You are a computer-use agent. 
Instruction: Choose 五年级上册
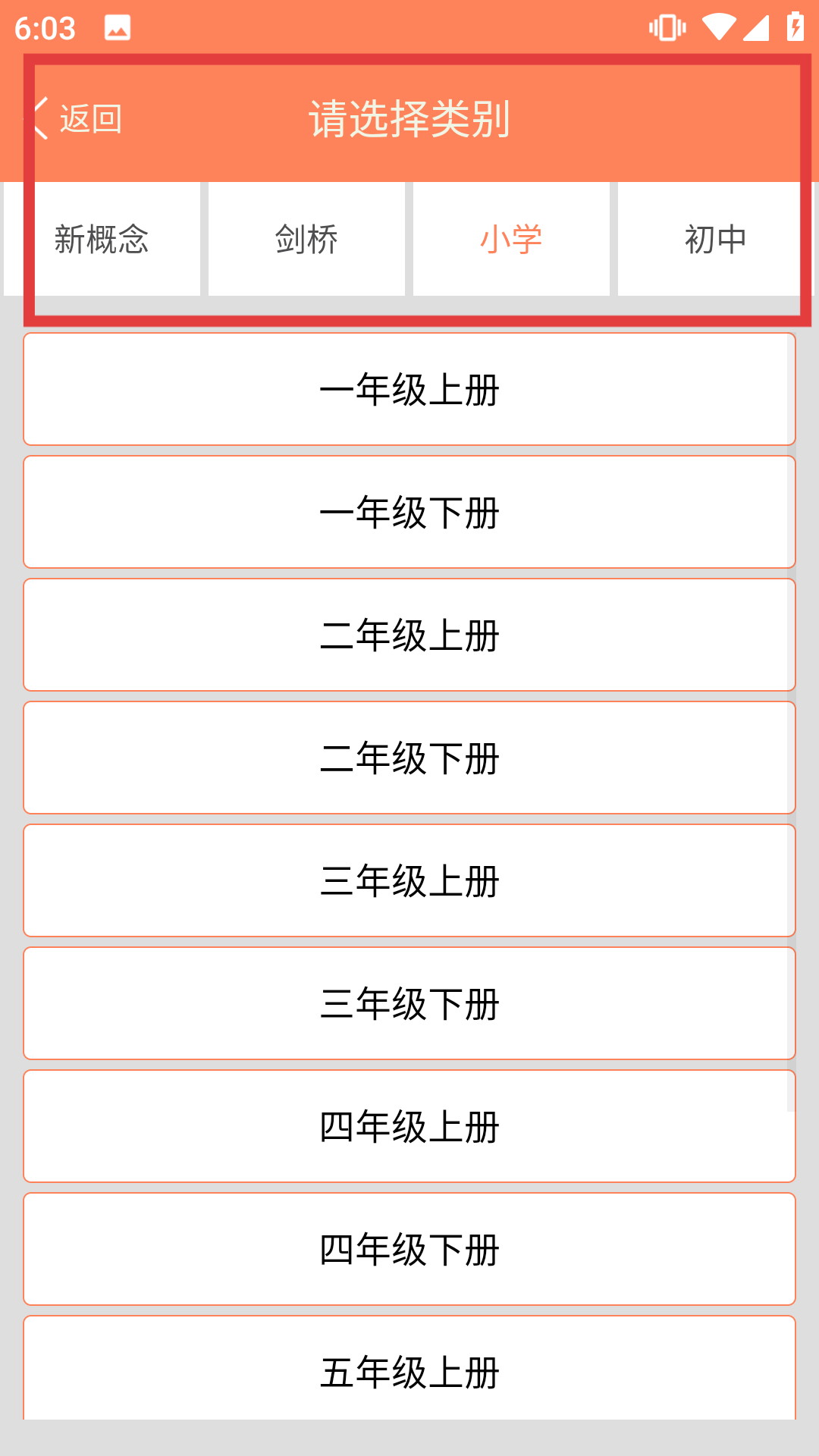point(409,1371)
